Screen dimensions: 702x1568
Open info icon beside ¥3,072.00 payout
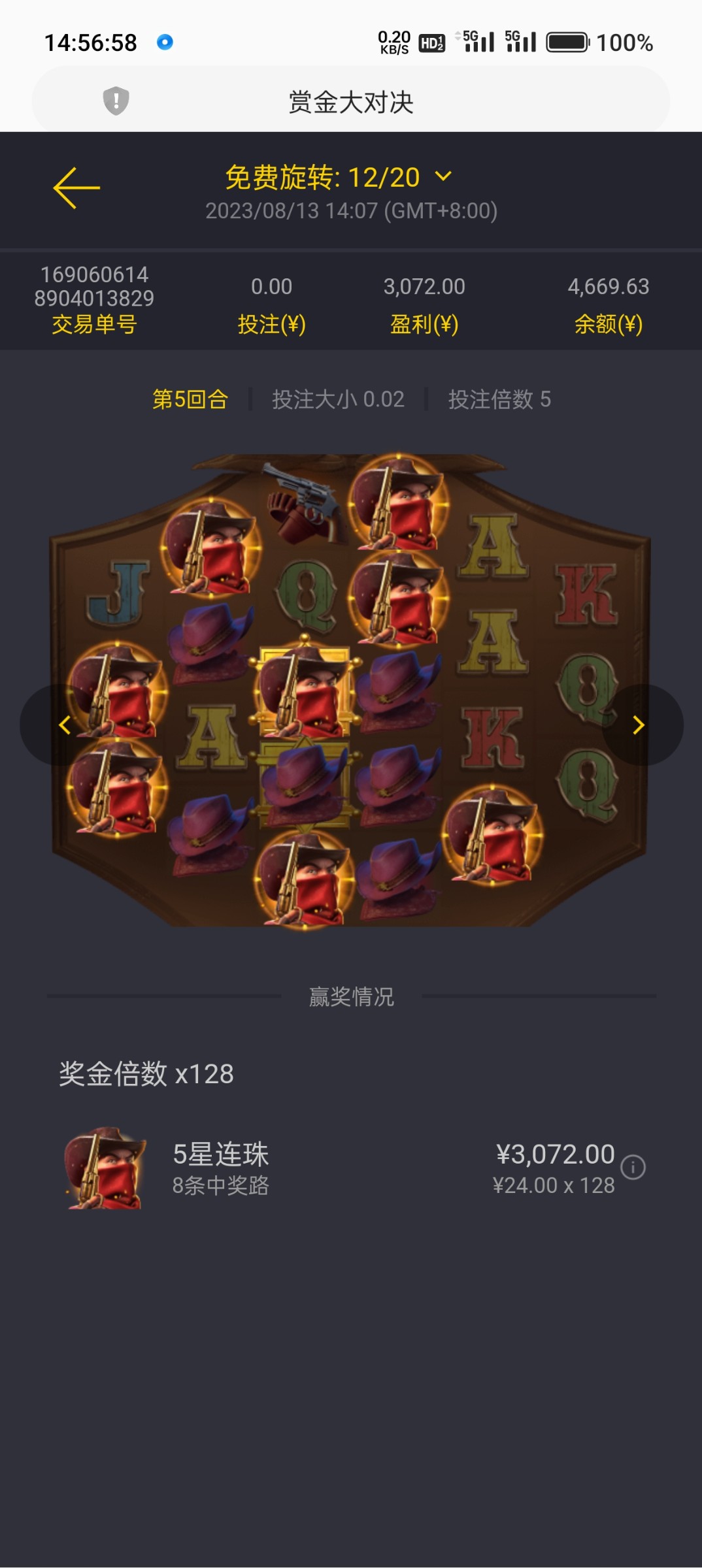click(633, 1167)
